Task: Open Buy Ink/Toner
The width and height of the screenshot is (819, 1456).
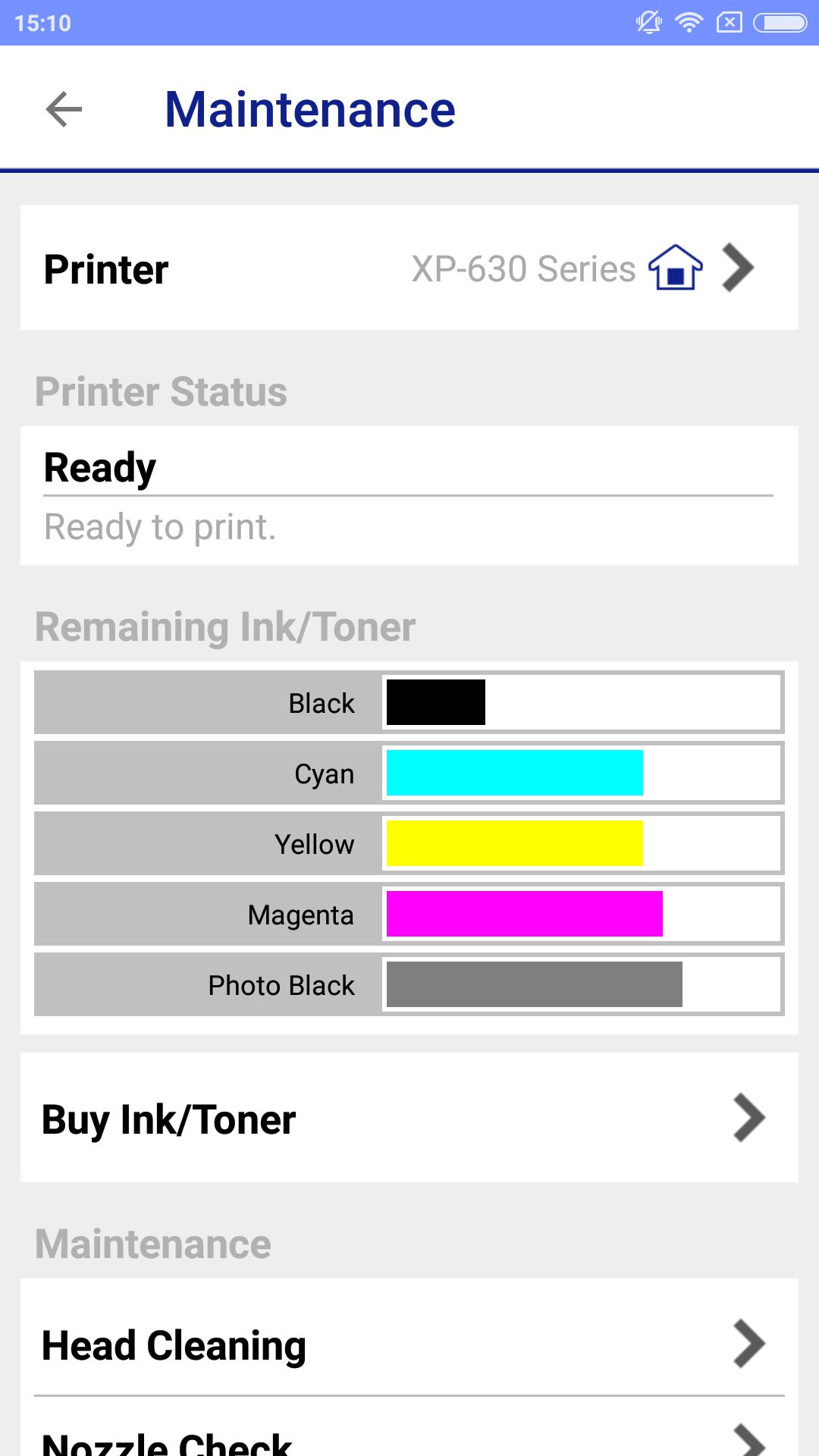Action: [409, 1118]
